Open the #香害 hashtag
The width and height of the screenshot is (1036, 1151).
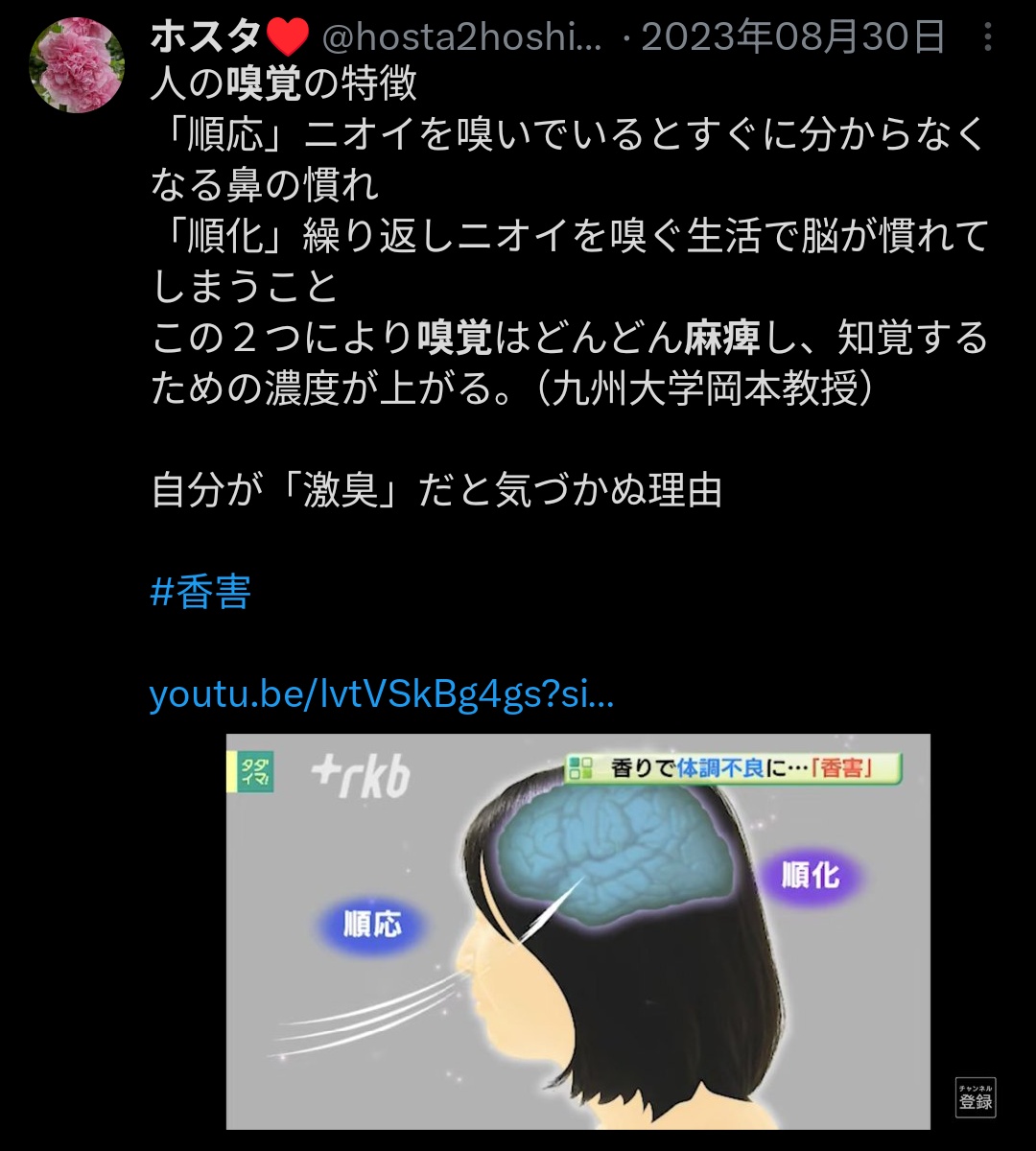(200, 594)
